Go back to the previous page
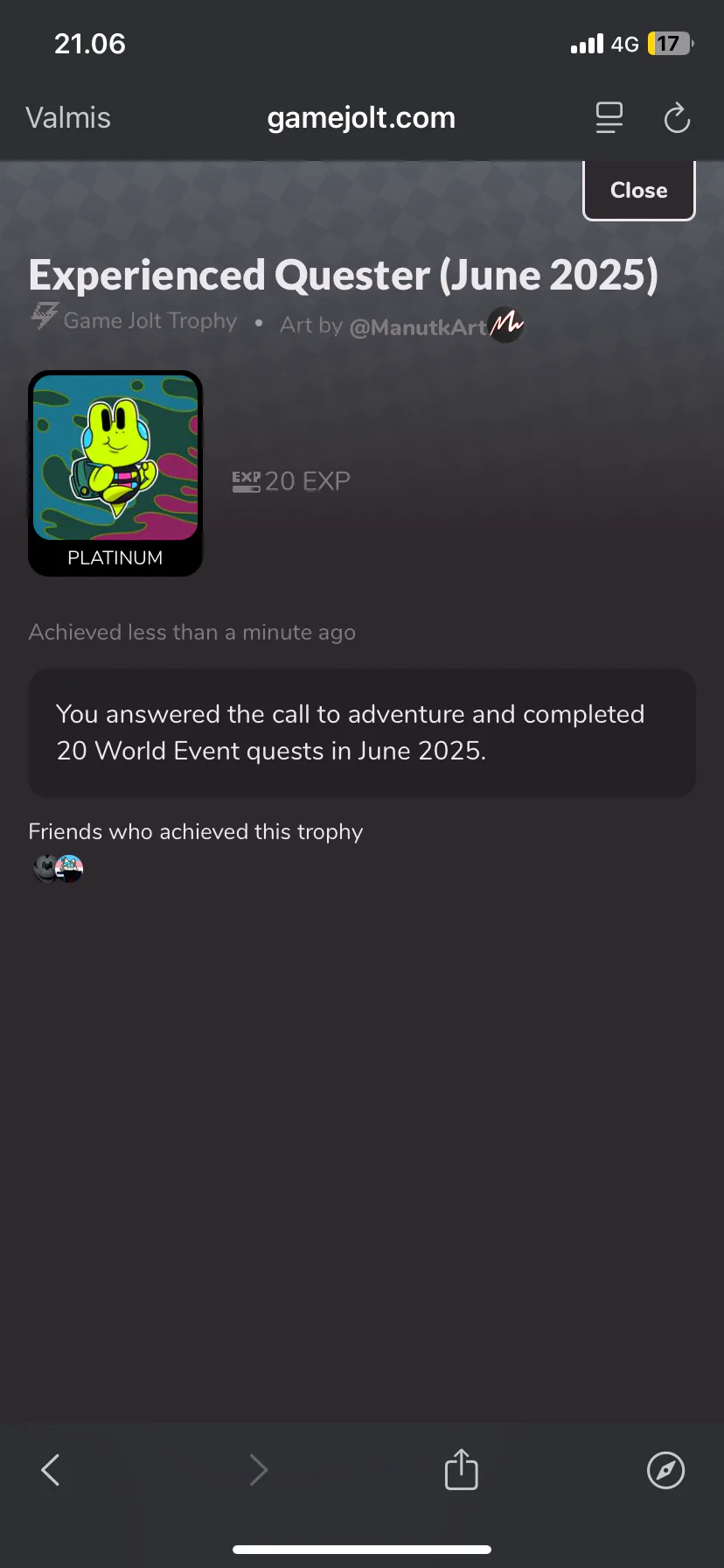This screenshot has height=1568, width=724. [x=51, y=1470]
